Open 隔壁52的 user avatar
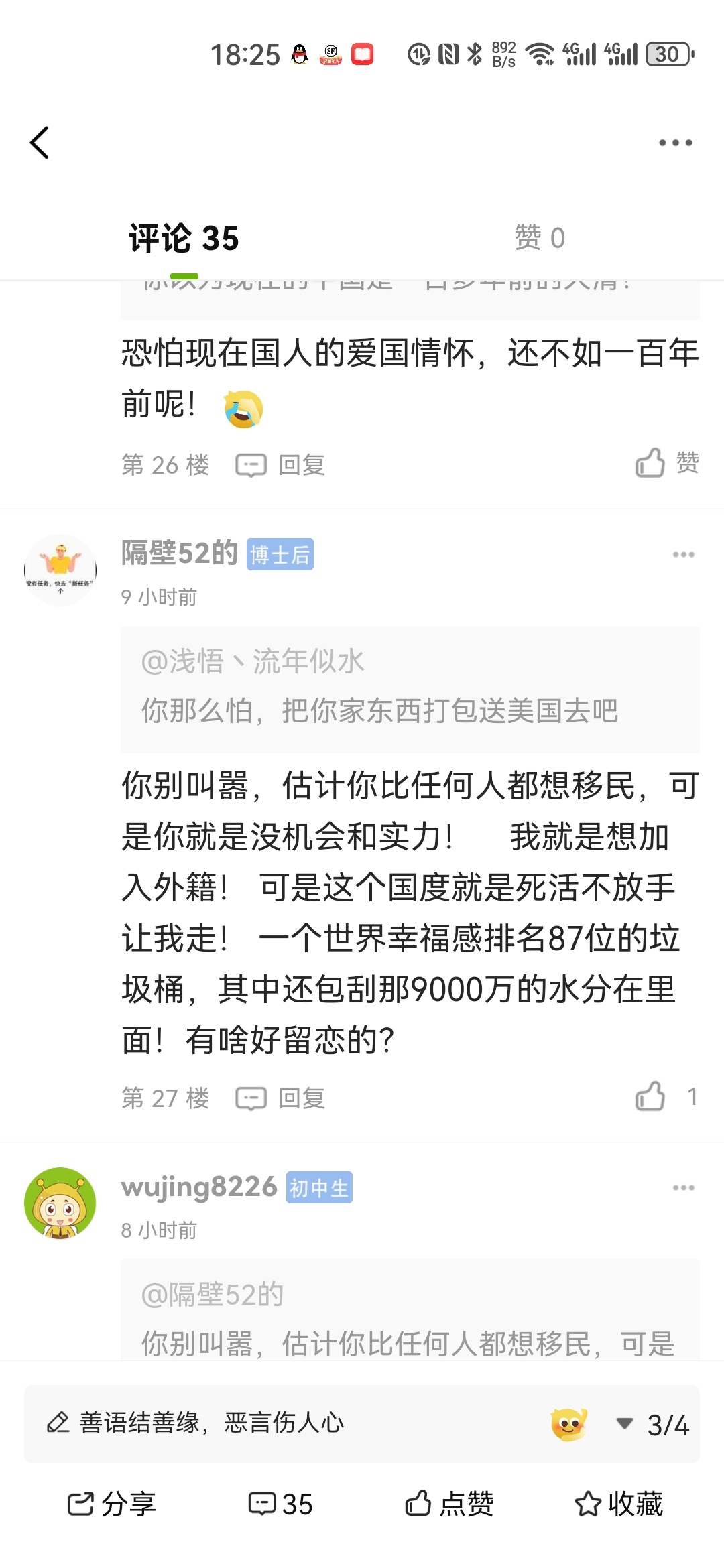 click(60, 570)
